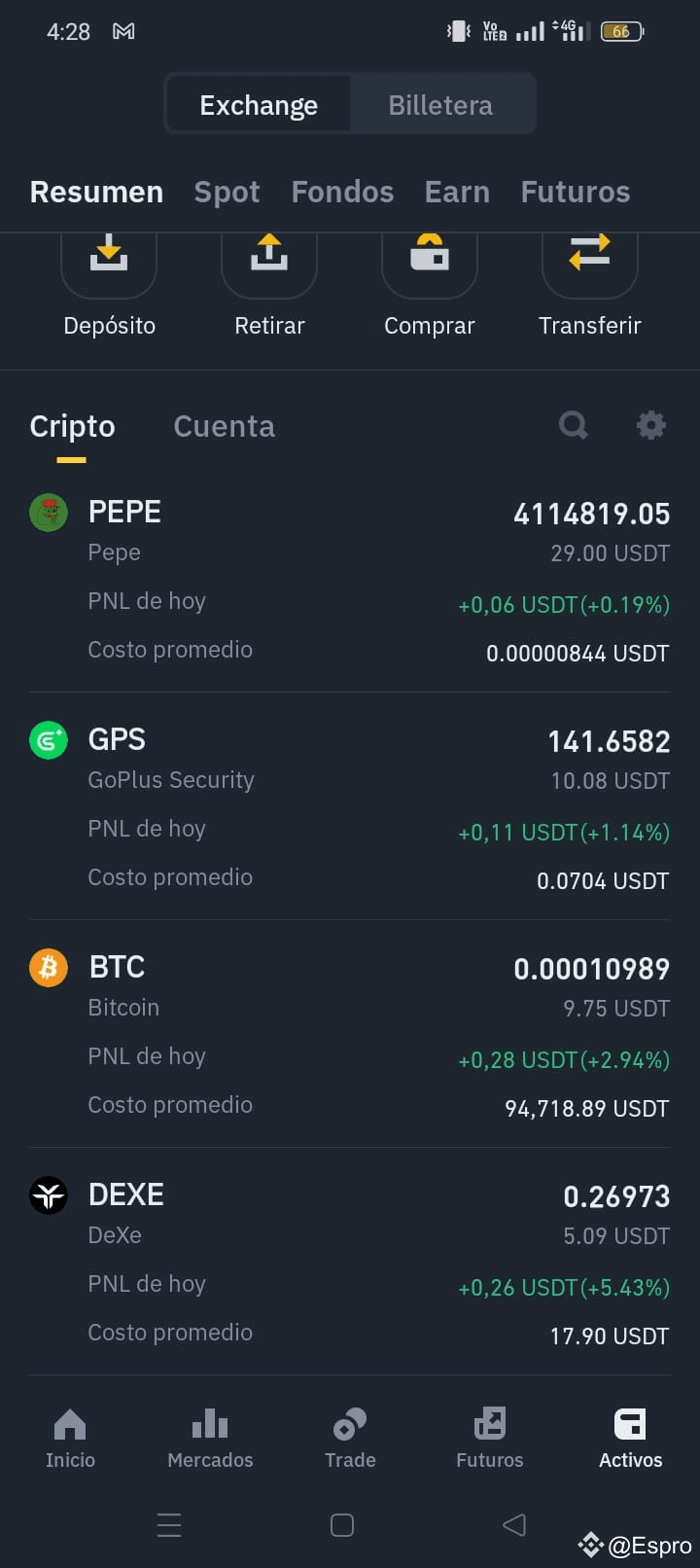Select the Exchange segment
The image size is (700, 1568).
259,105
